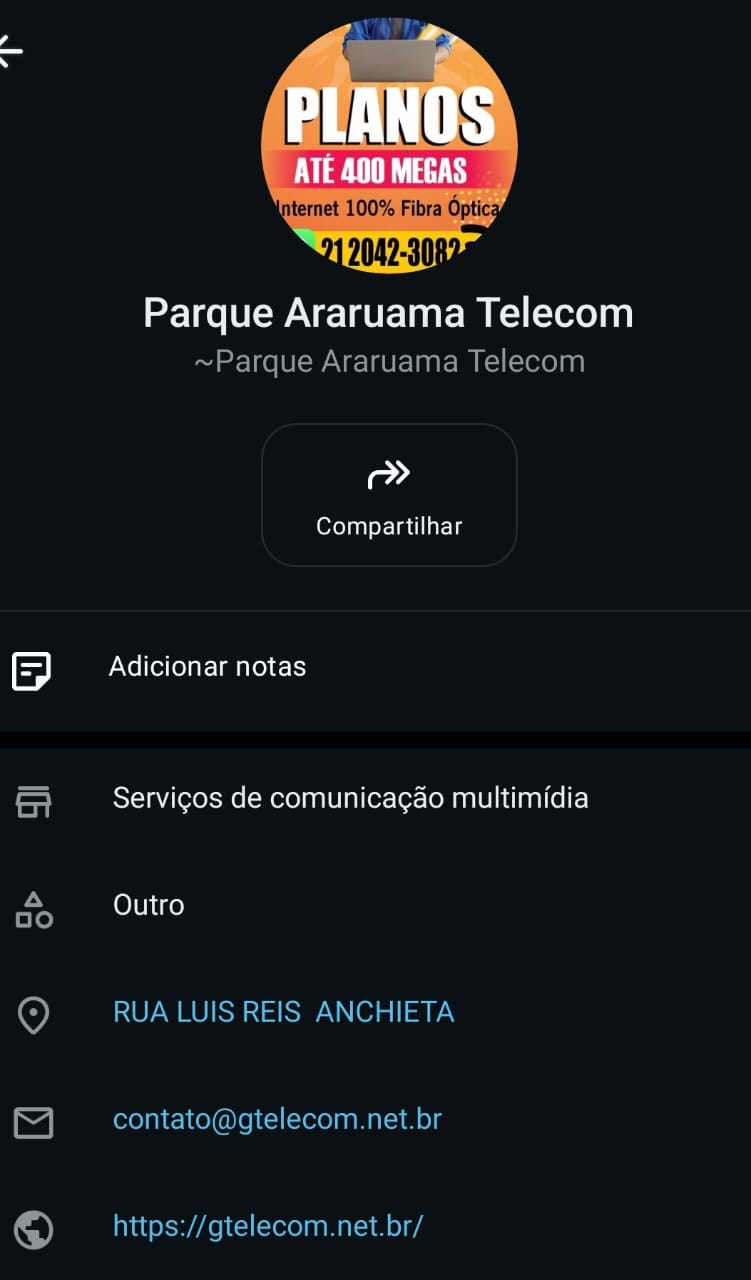View the Parque Araruama Telecom profile photo
The image size is (751, 1280).
click(389, 146)
